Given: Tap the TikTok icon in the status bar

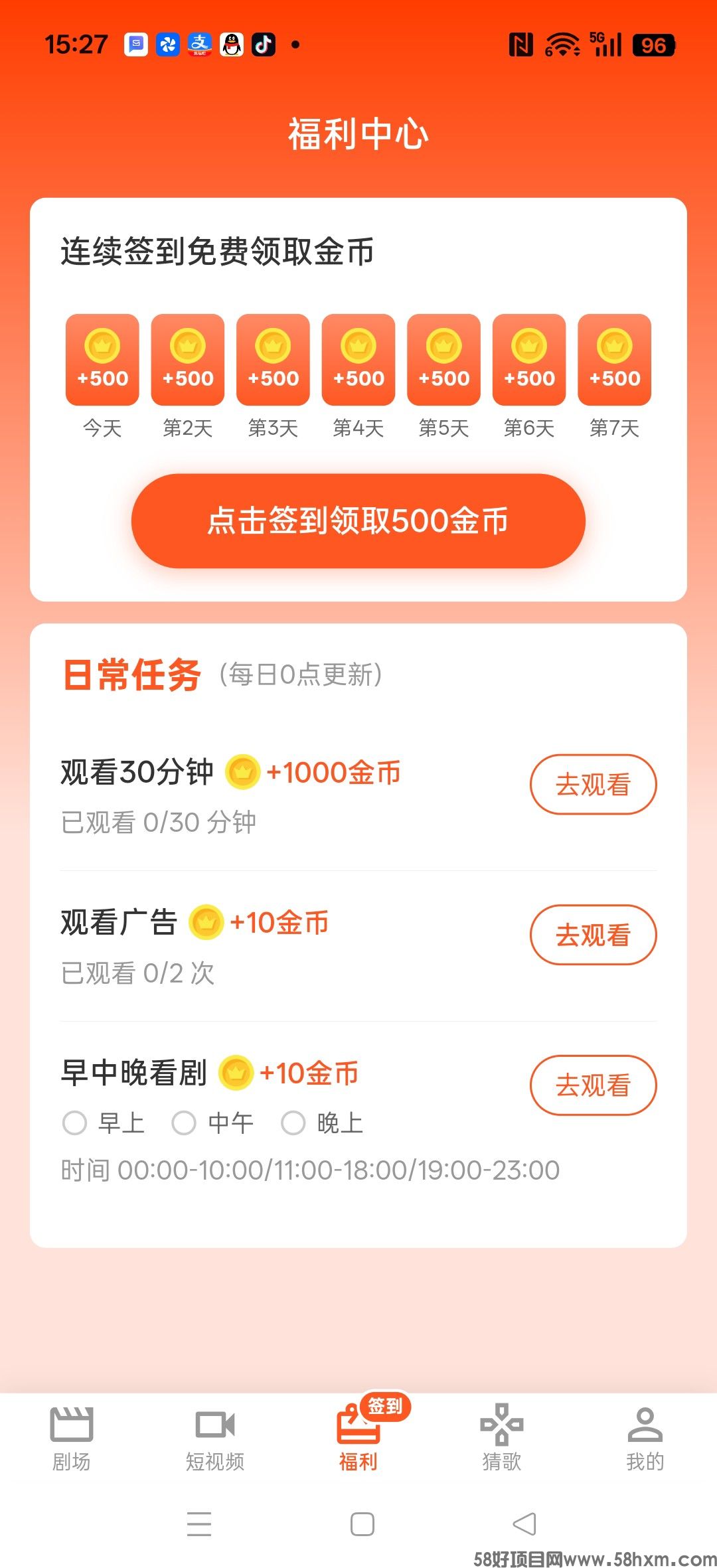Looking at the screenshot, I should [x=265, y=44].
